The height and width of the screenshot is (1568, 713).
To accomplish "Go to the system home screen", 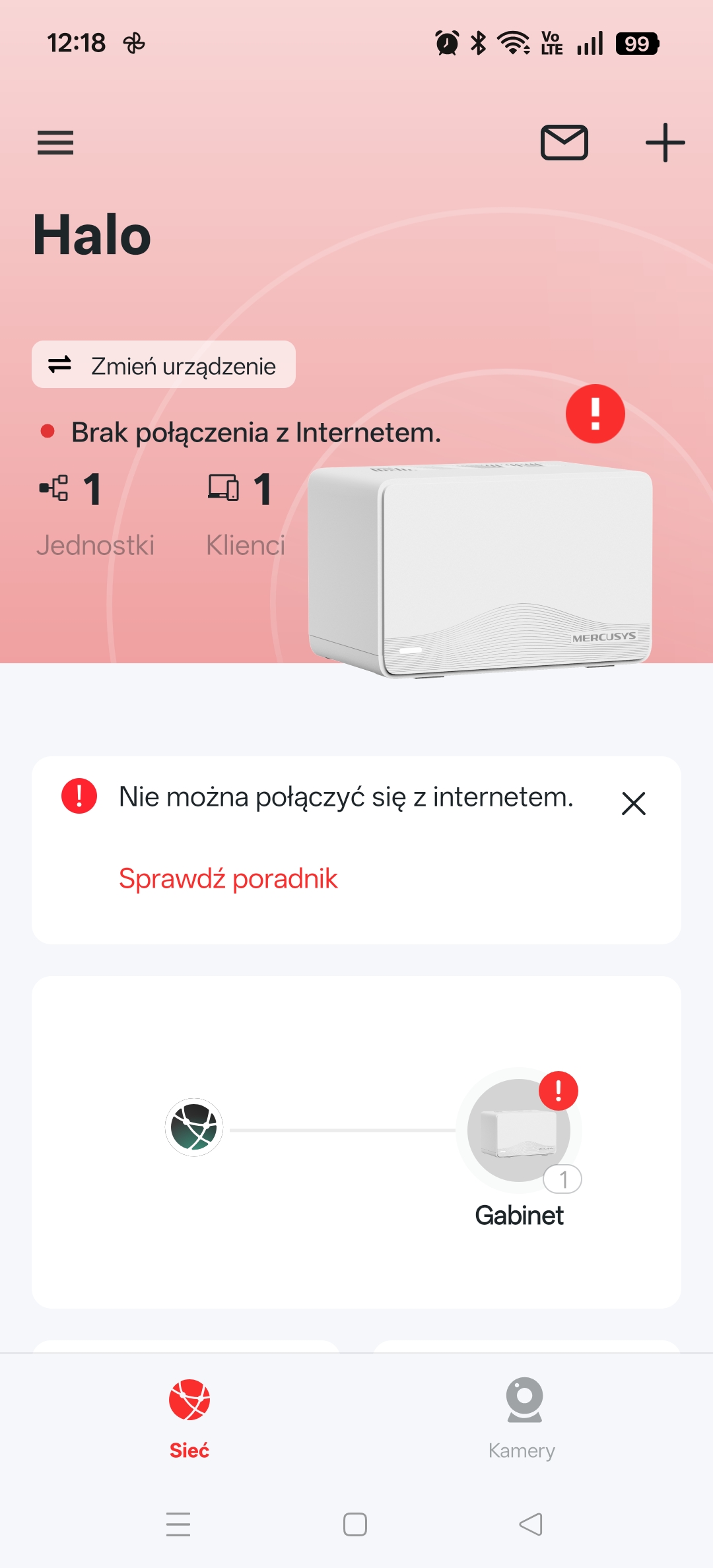I will coord(355,1524).
